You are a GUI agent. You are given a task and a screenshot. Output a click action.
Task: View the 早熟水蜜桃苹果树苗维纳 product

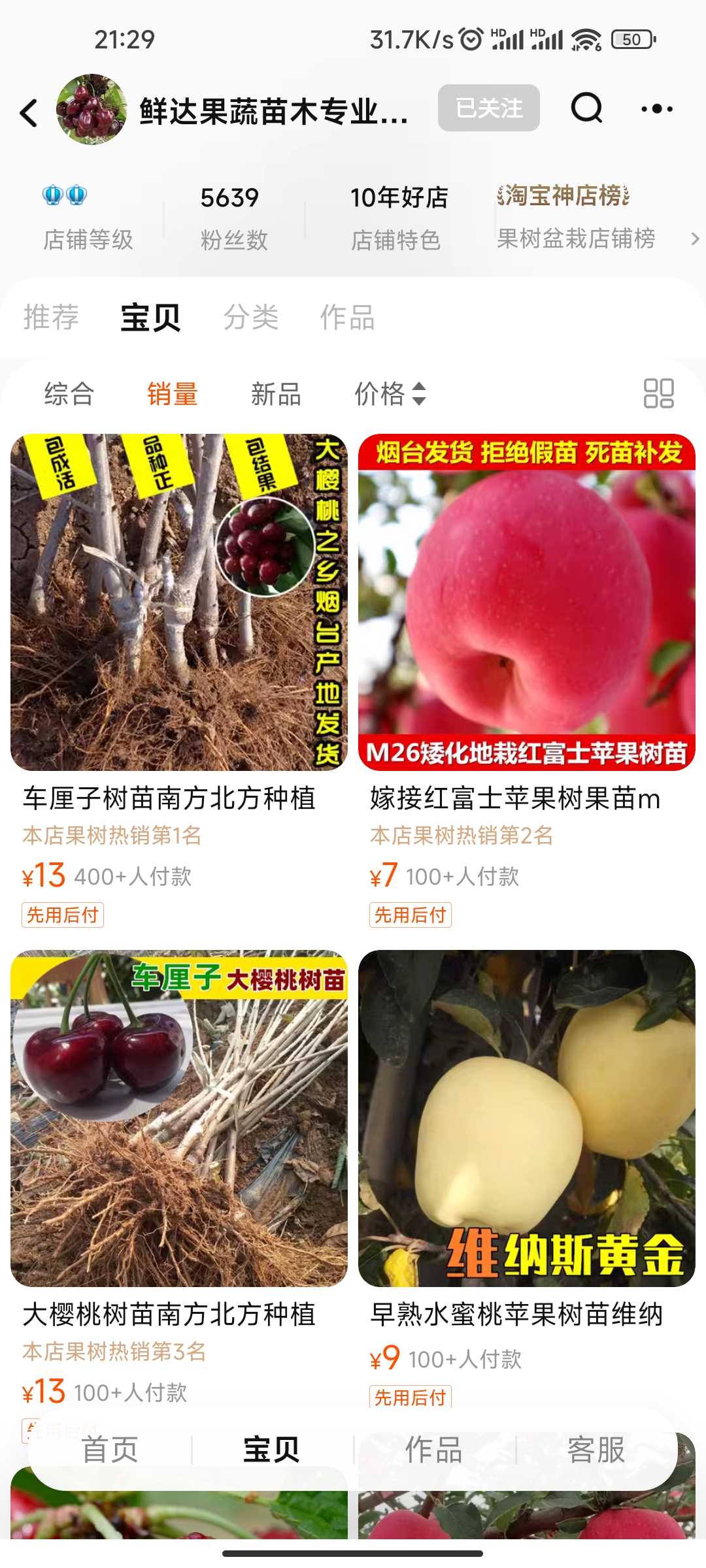(x=527, y=1119)
